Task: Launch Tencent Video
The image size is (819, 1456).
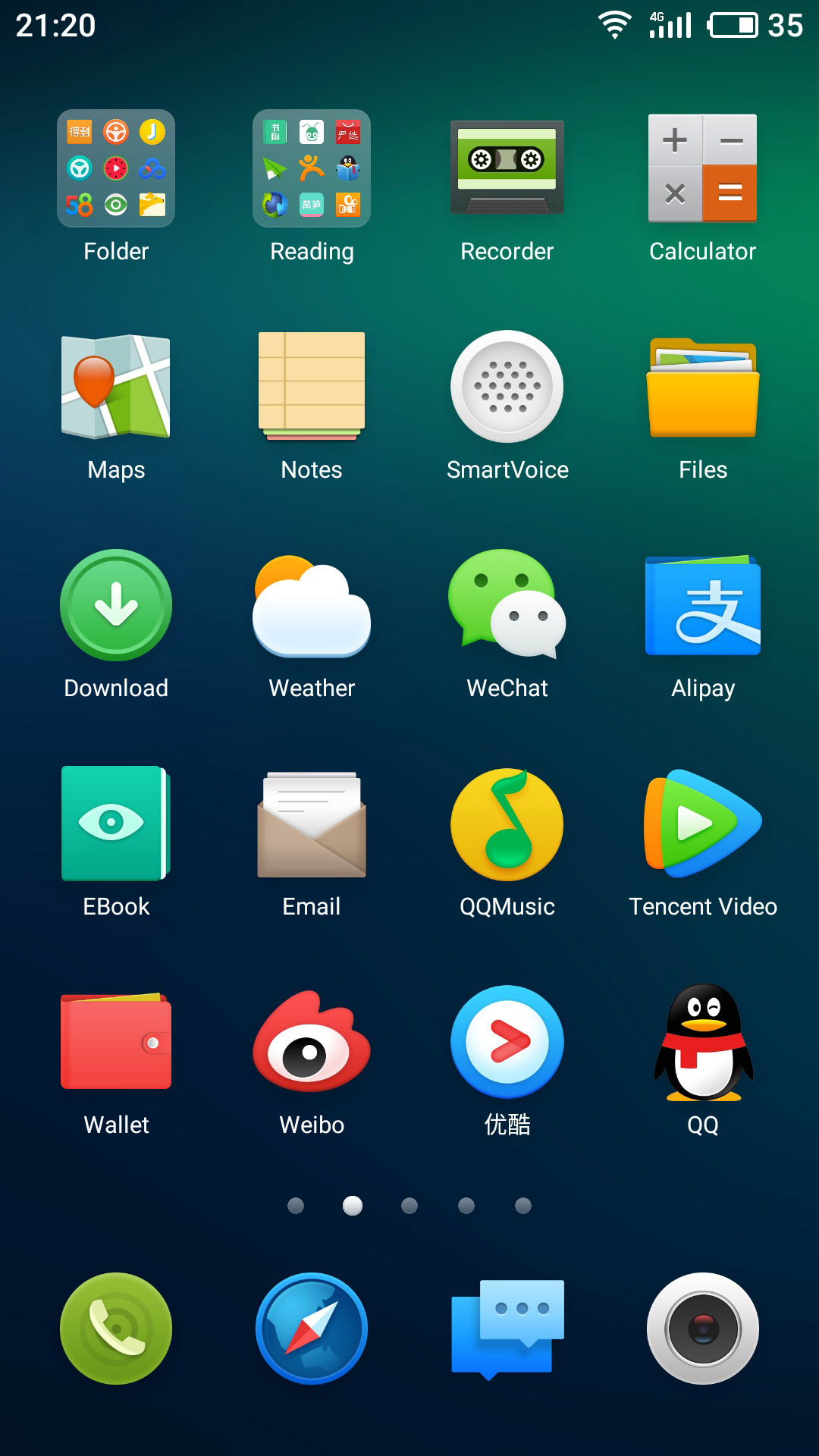Action: (x=703, y=824)
